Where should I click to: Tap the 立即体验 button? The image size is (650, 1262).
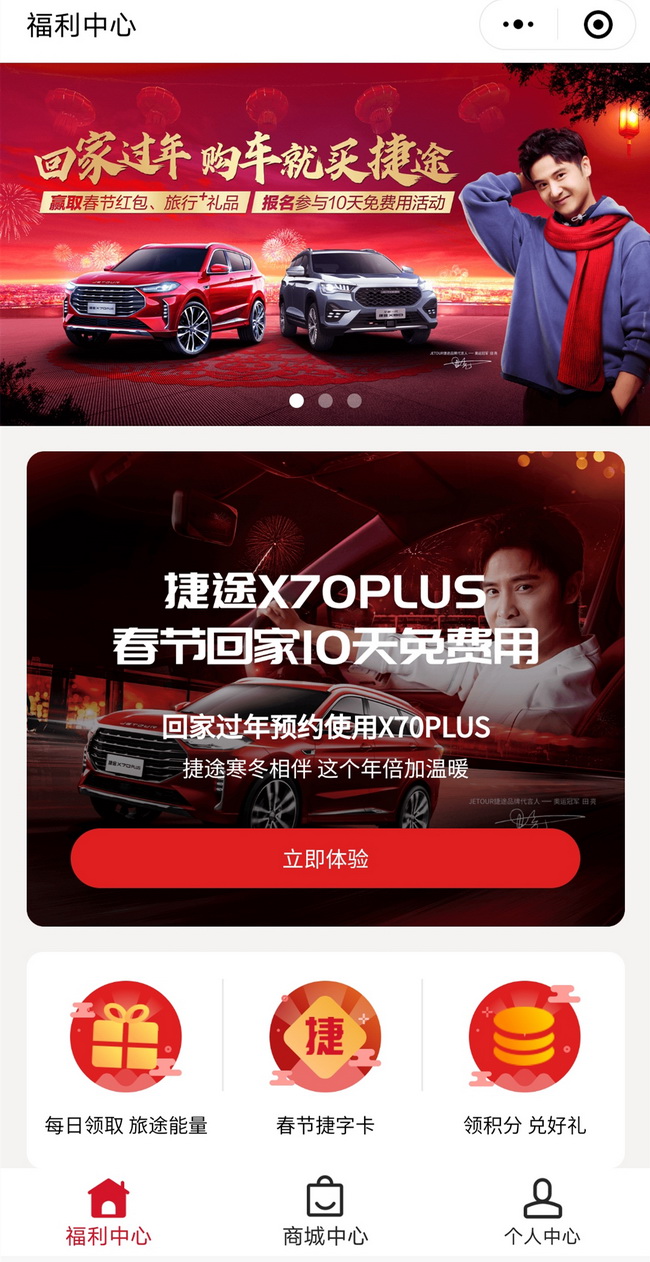click(325, 858)
